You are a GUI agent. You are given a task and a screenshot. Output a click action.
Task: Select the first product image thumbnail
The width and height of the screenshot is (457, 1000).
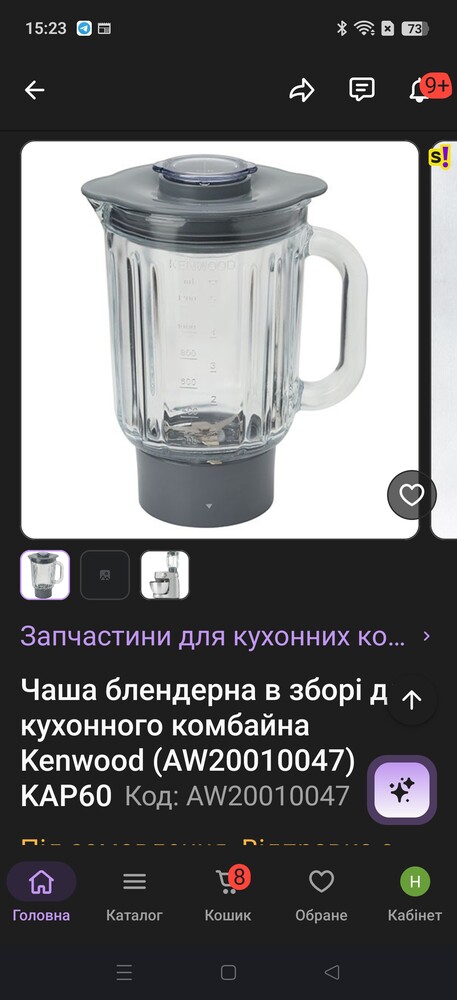[x=45, y=575]
